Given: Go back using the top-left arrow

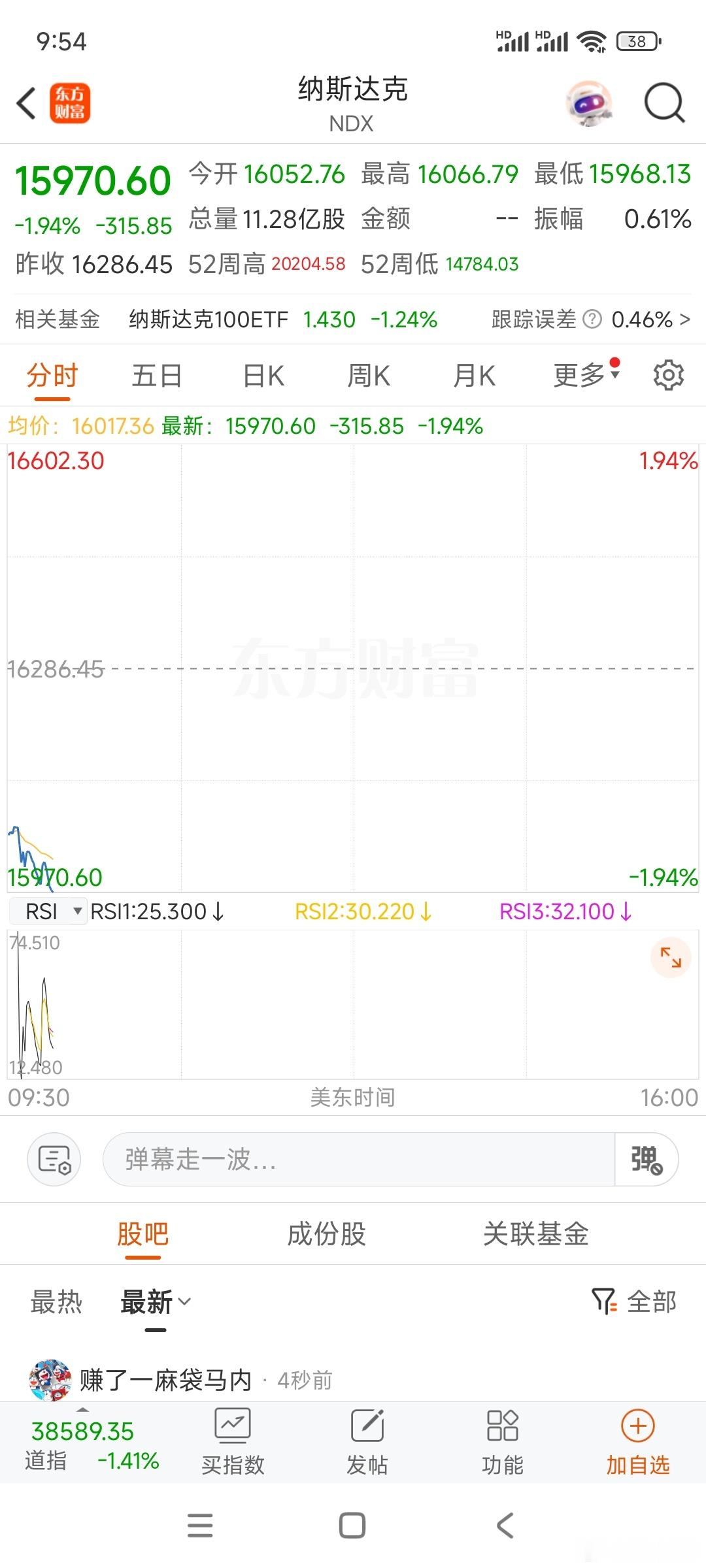Looking at the screenshot, I should (x=26, y=104).
